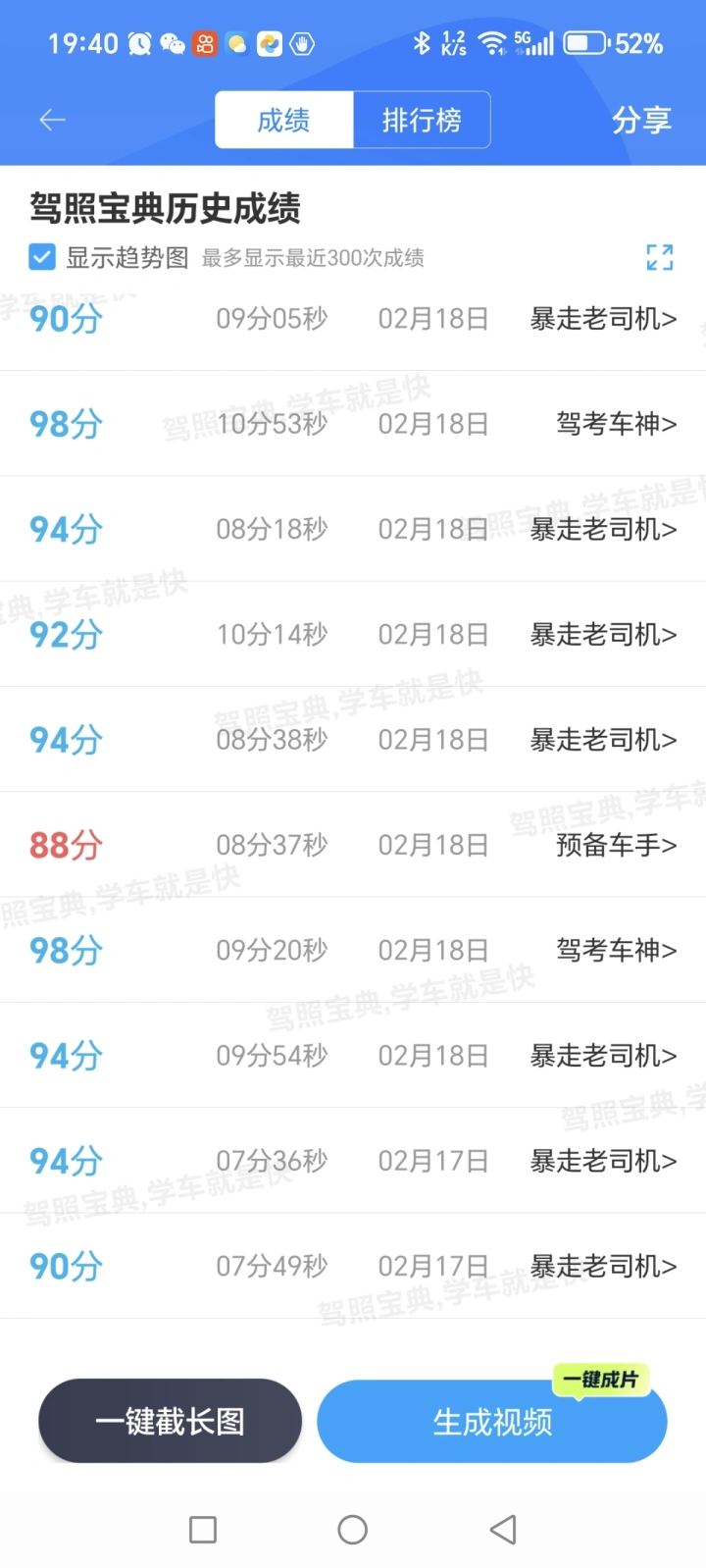Open the 92分 10分14秒 score record
Screen dimensions: 706x1568
coord(353,634)
